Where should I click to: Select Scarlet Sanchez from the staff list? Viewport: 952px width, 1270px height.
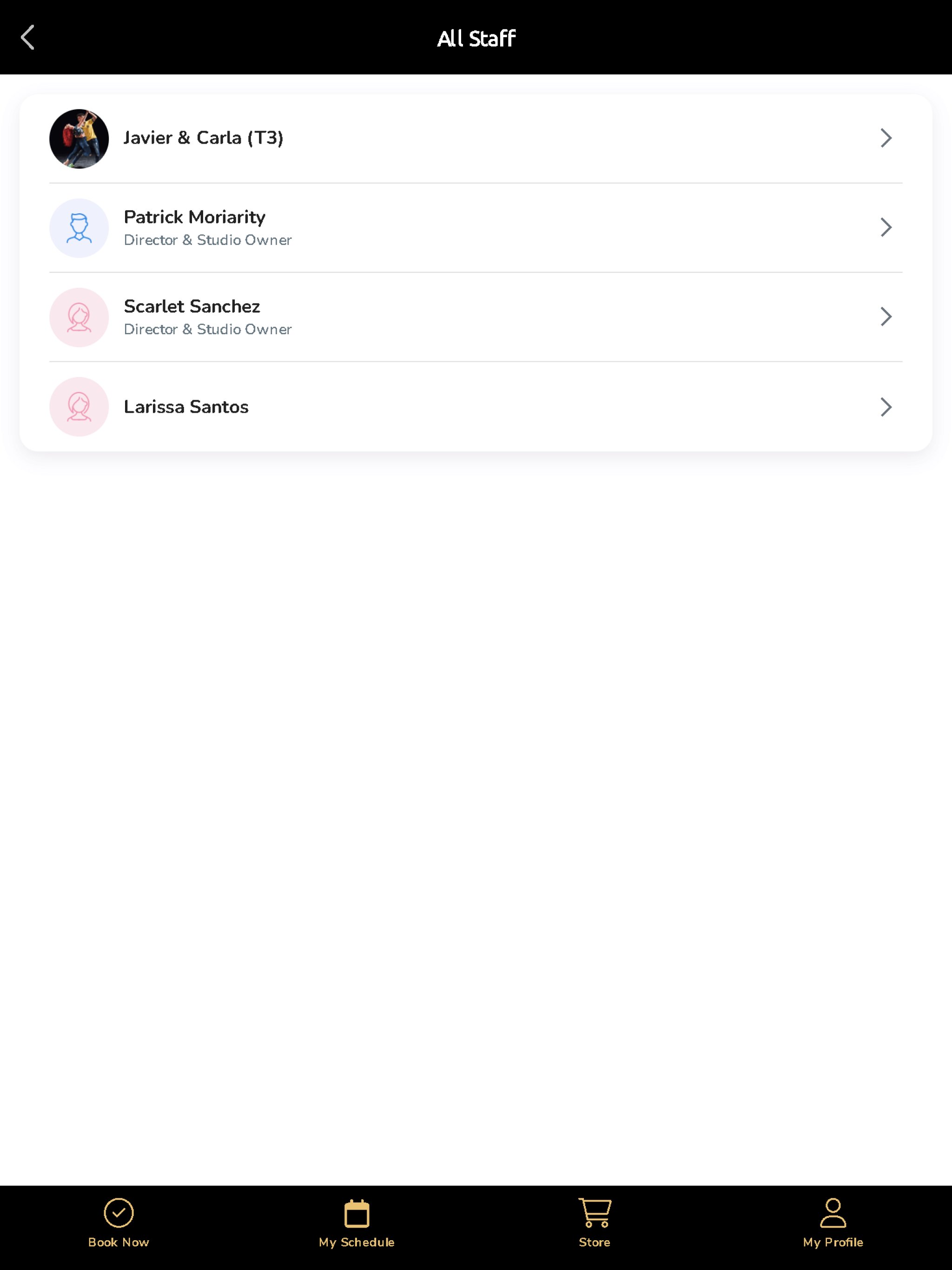click(x=476, y=317)
